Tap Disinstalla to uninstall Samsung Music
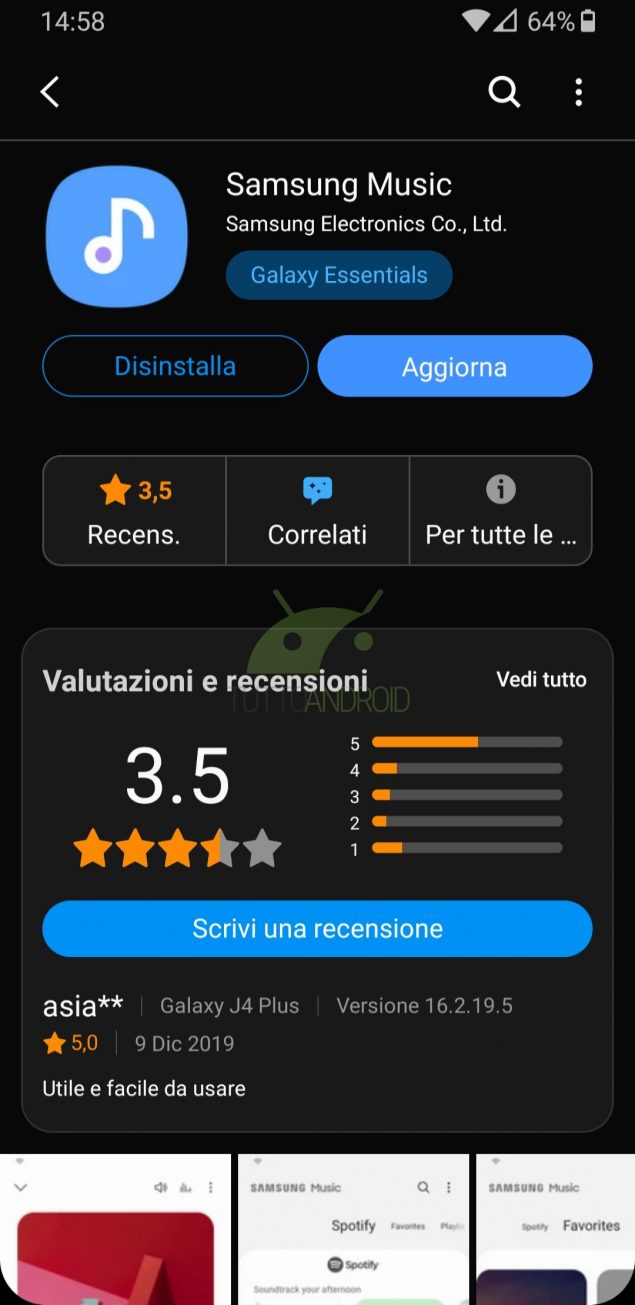This screenshot has height=1305, width=635. coord(175,366)
